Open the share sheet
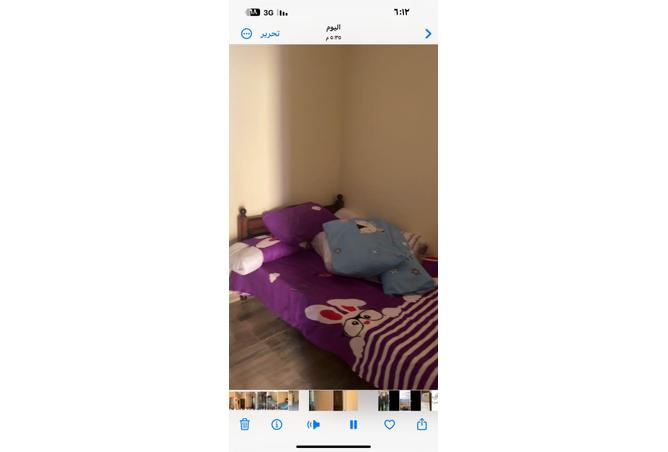 pyautogui.click(x=422, y=424)
